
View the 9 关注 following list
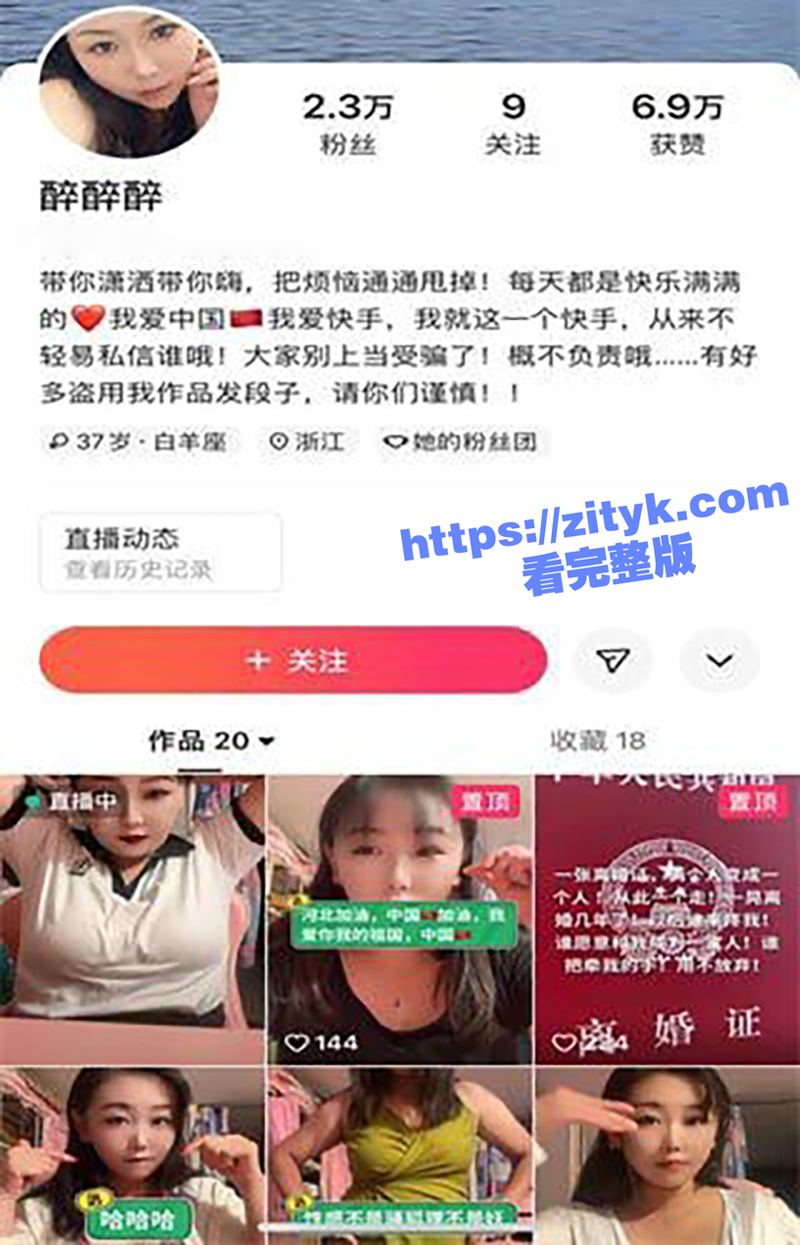[513, 124]
